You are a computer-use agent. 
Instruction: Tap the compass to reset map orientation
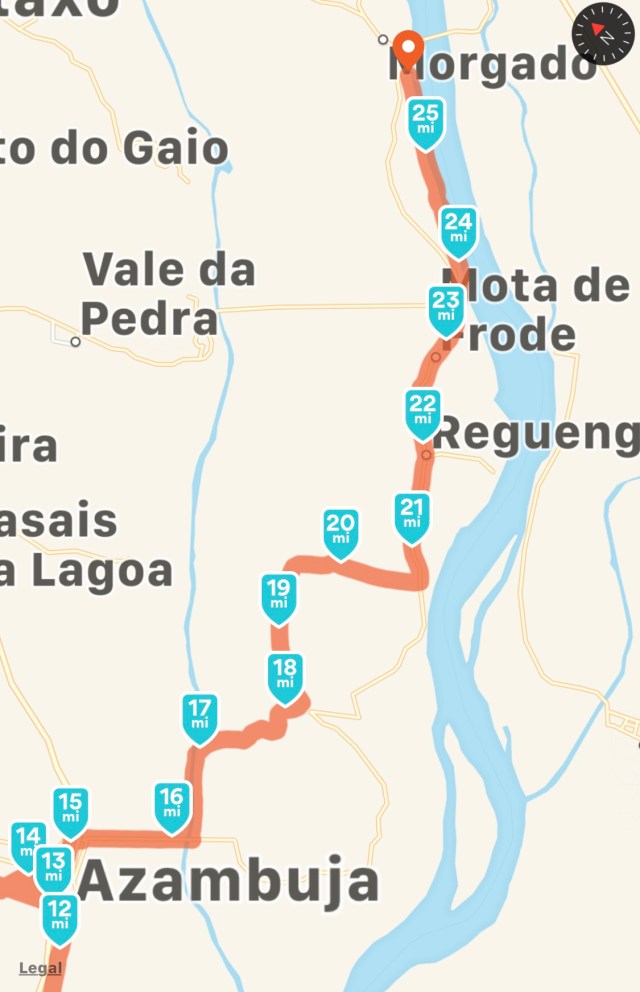point(603,34)
